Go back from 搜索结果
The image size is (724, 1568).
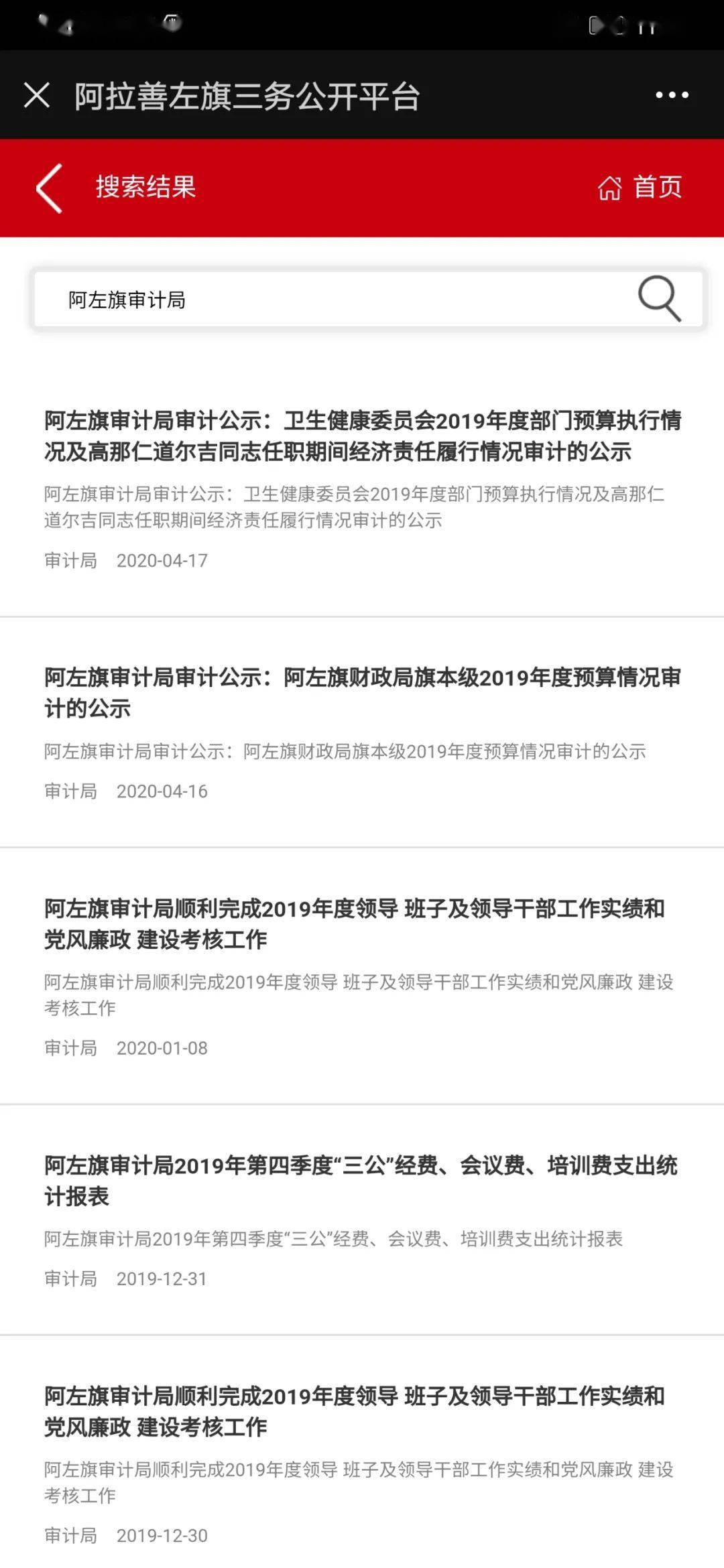tap(49, 188)
